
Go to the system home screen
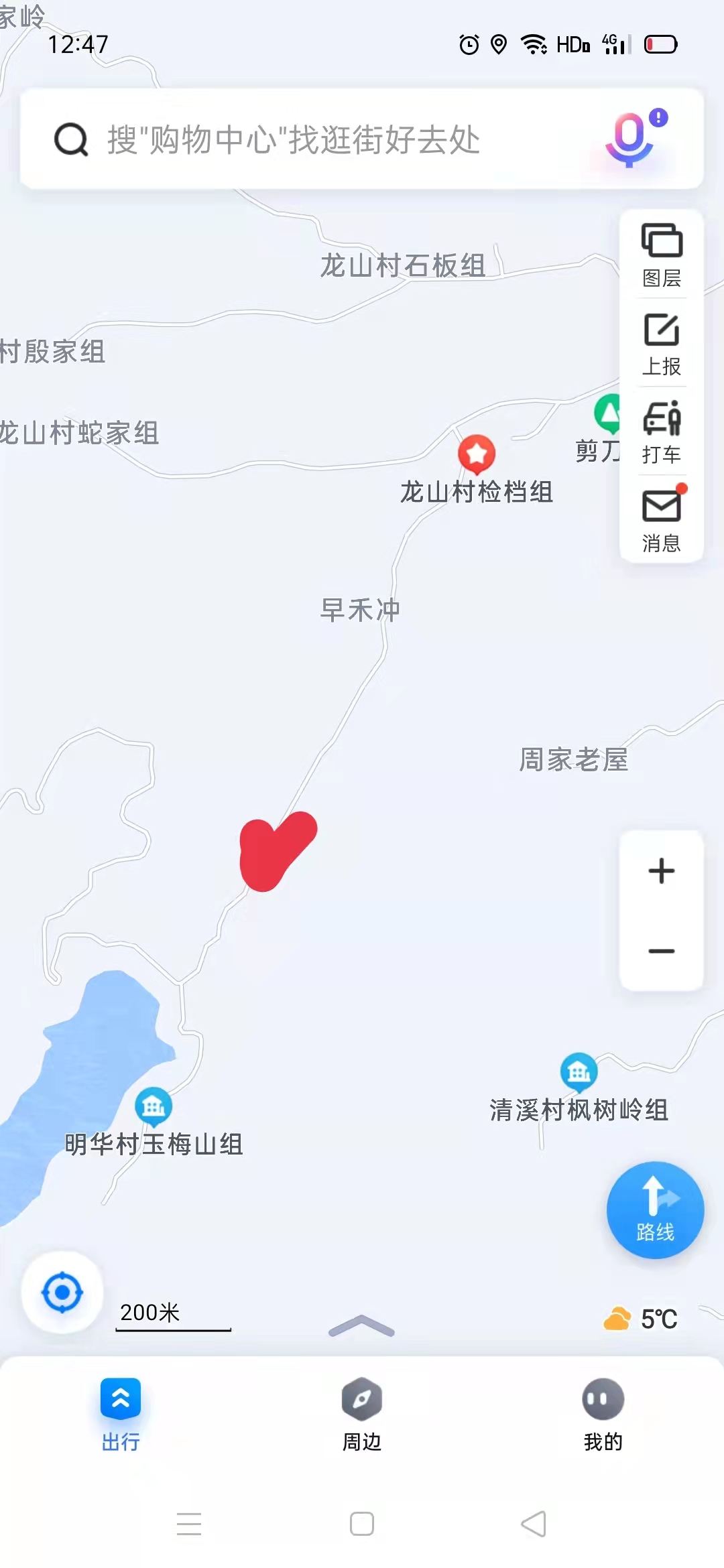pyautogui.click(x=362, y=1524)
